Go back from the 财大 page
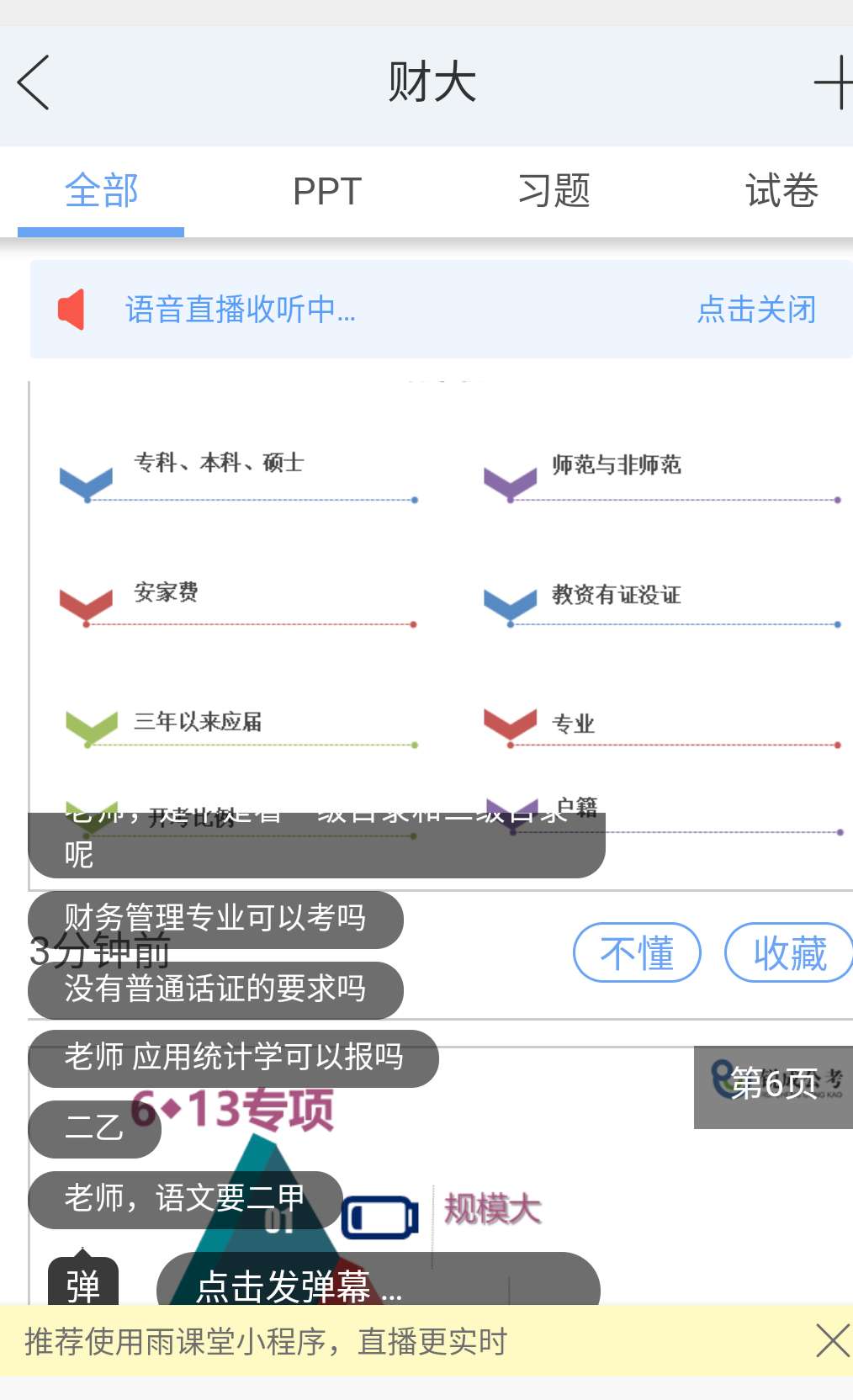This screenshot has height=1400, width=853. pyautogui.click(x=34, y=82)
